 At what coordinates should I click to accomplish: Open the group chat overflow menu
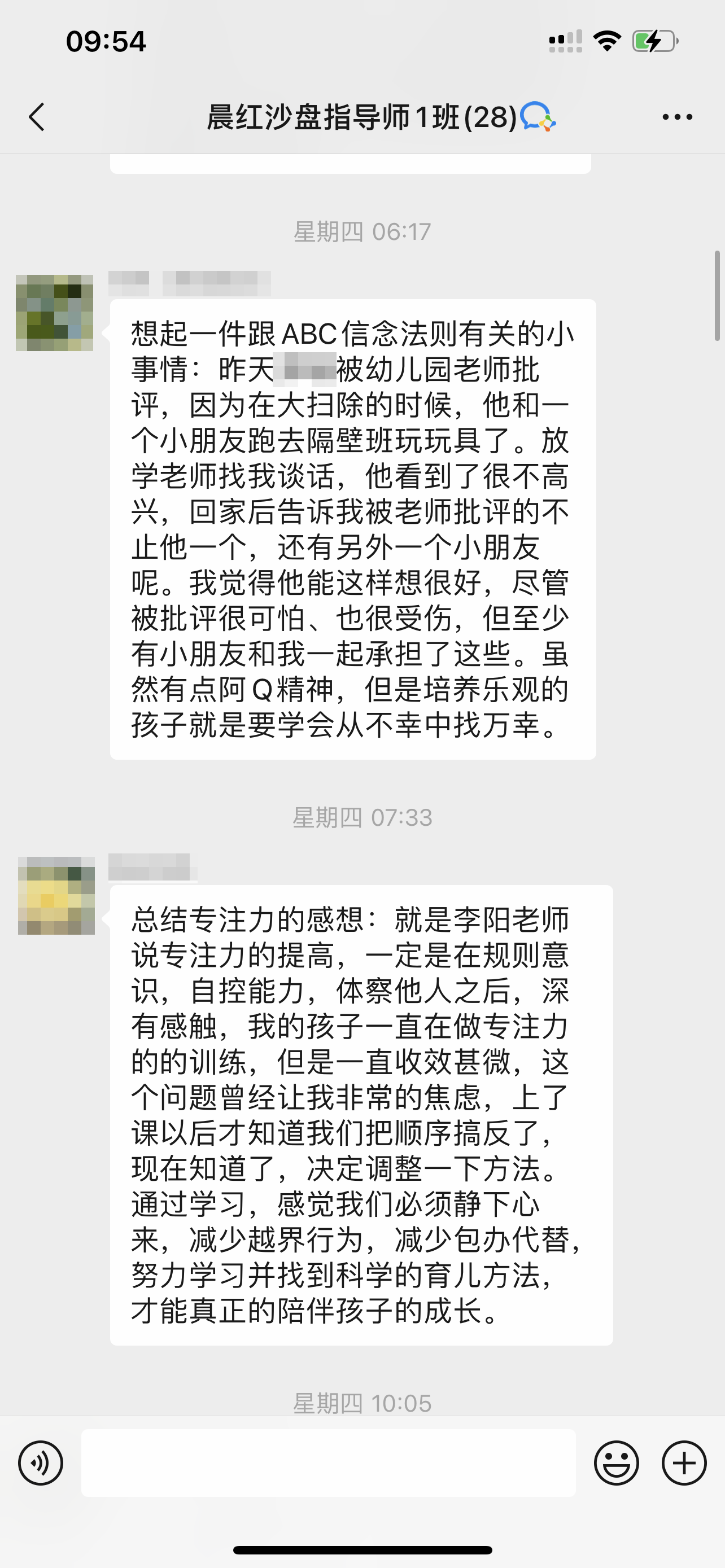pos(677,117)
